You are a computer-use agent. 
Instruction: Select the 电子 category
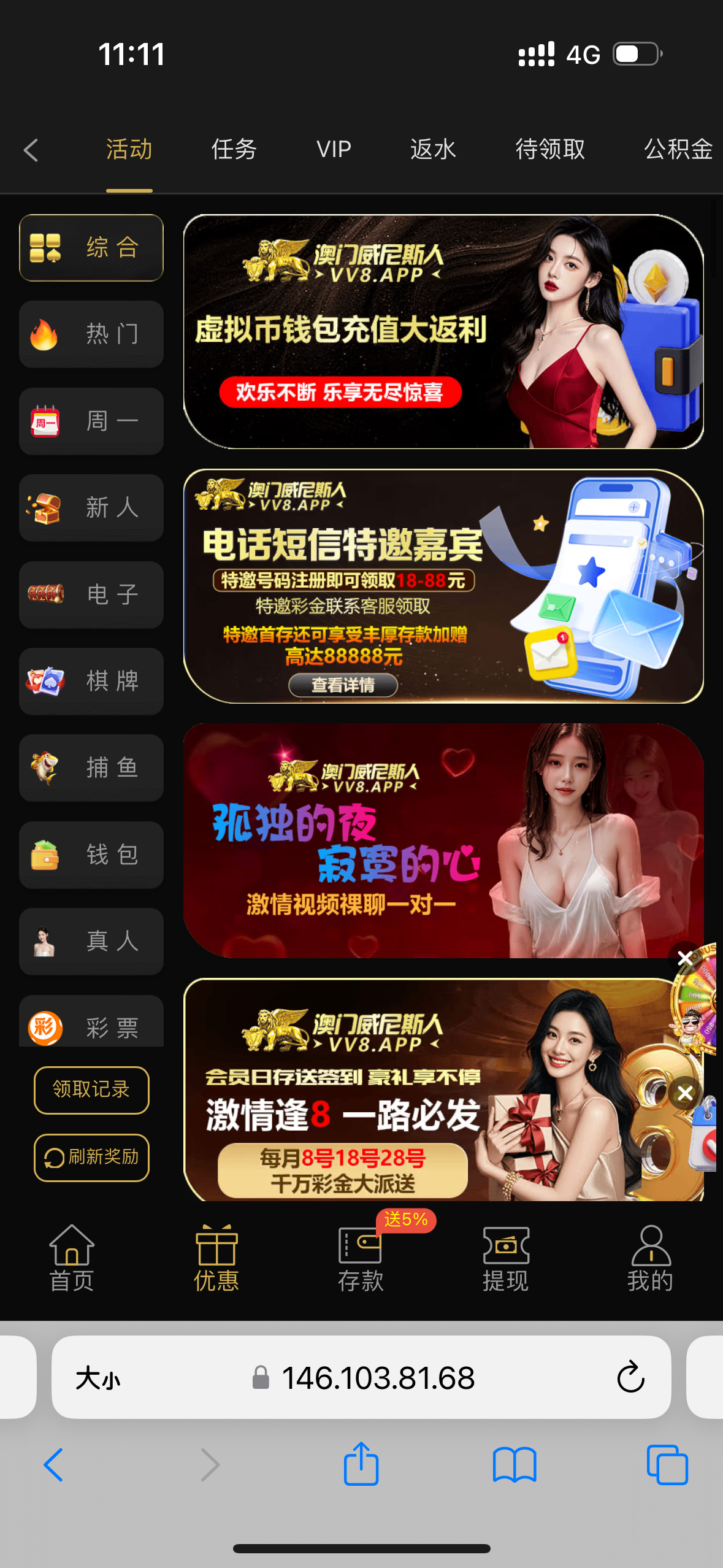point(91,594)
